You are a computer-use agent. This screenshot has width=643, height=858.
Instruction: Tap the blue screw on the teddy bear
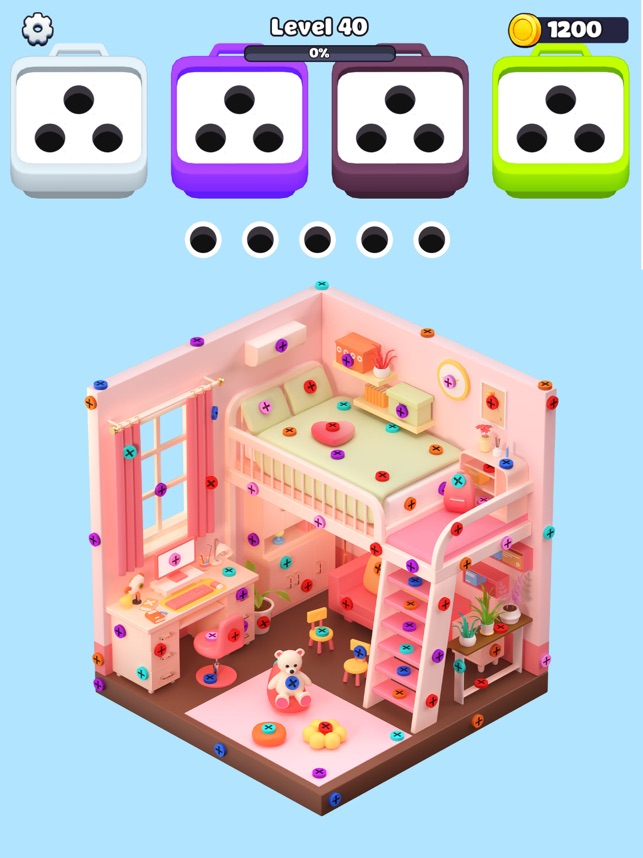[292, 683]
